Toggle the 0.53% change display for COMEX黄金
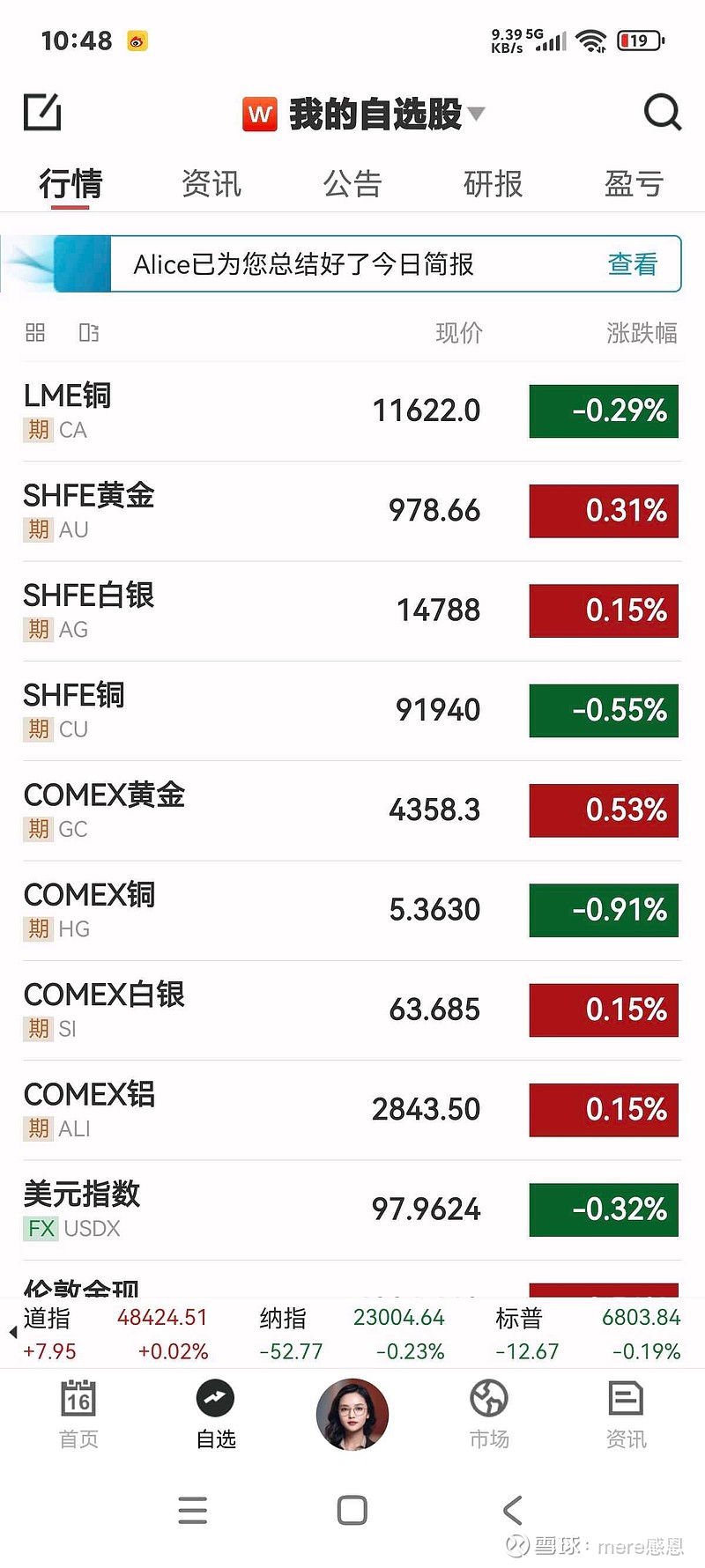 click(x=604, y=810)
